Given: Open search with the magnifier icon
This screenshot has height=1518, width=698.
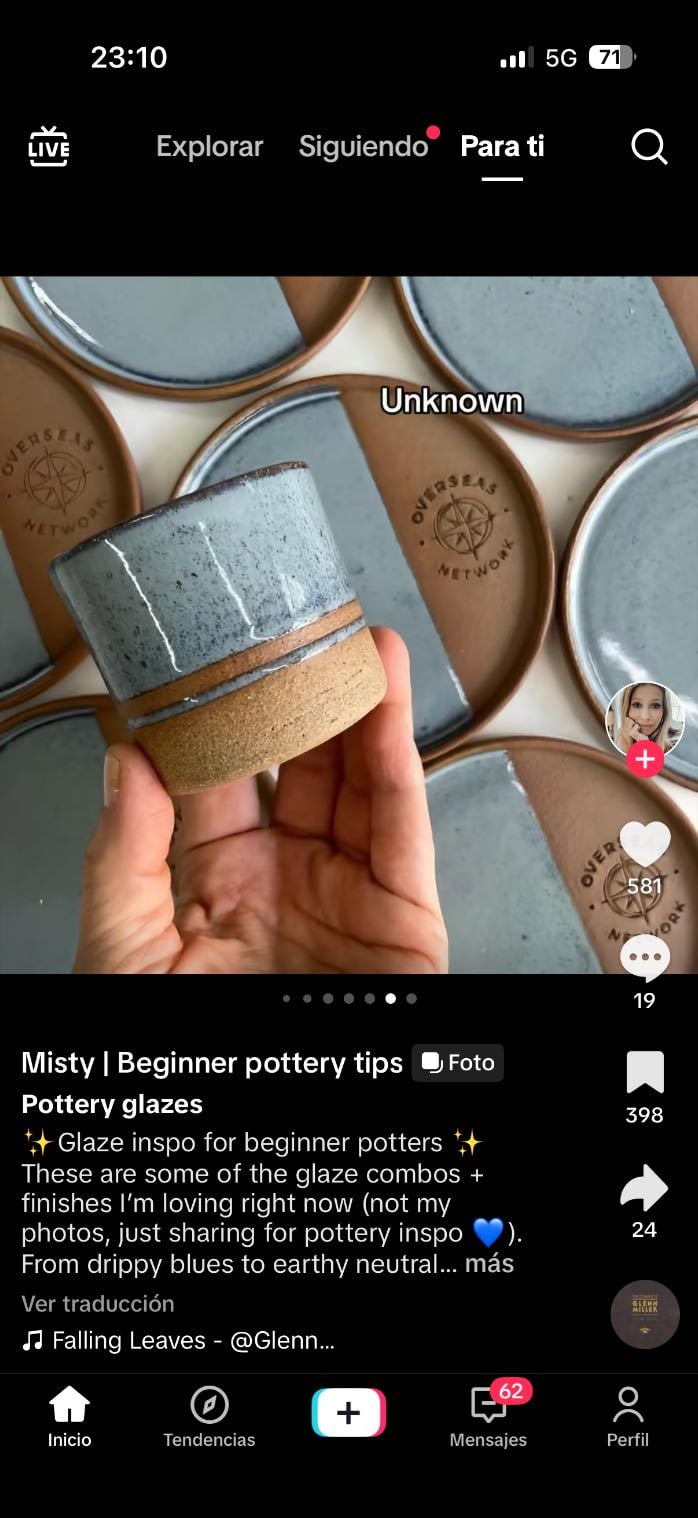Looking at the screenshot, I should (649, 147).
